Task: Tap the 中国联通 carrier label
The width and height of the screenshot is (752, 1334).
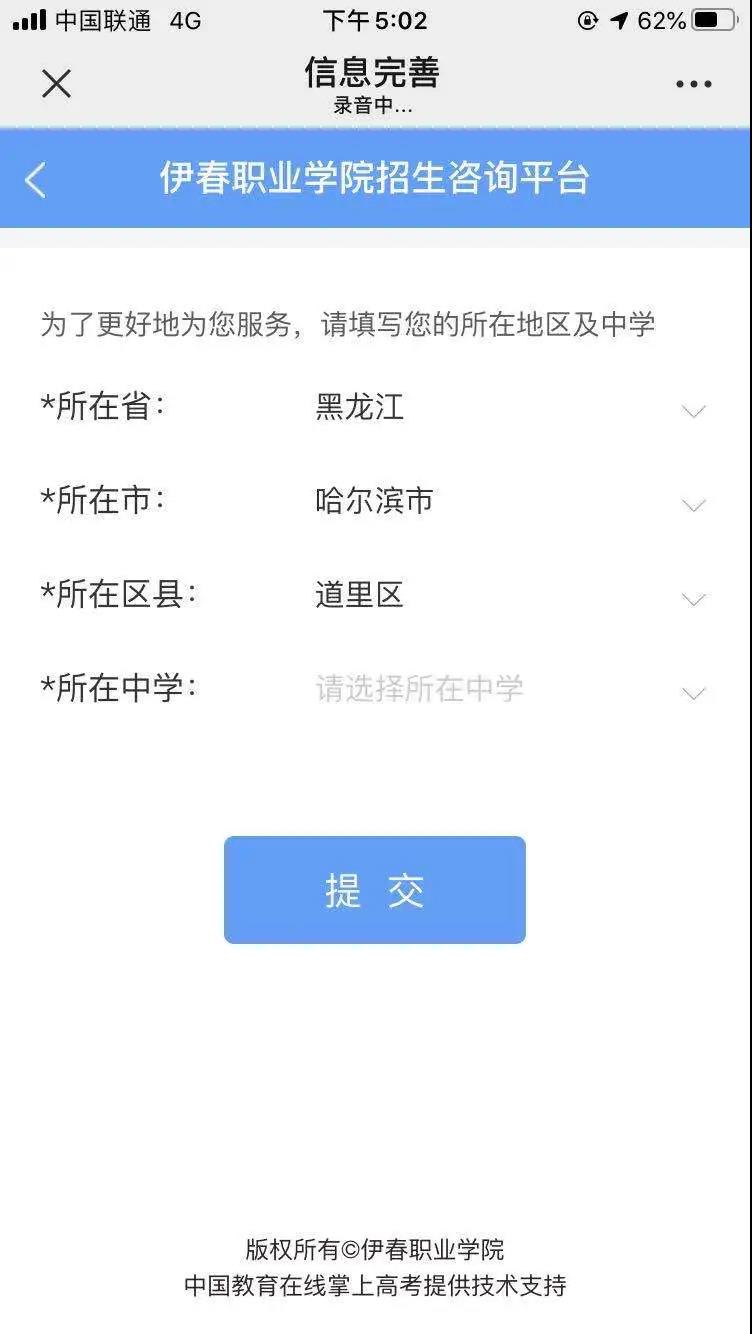Action: [103, 20]
